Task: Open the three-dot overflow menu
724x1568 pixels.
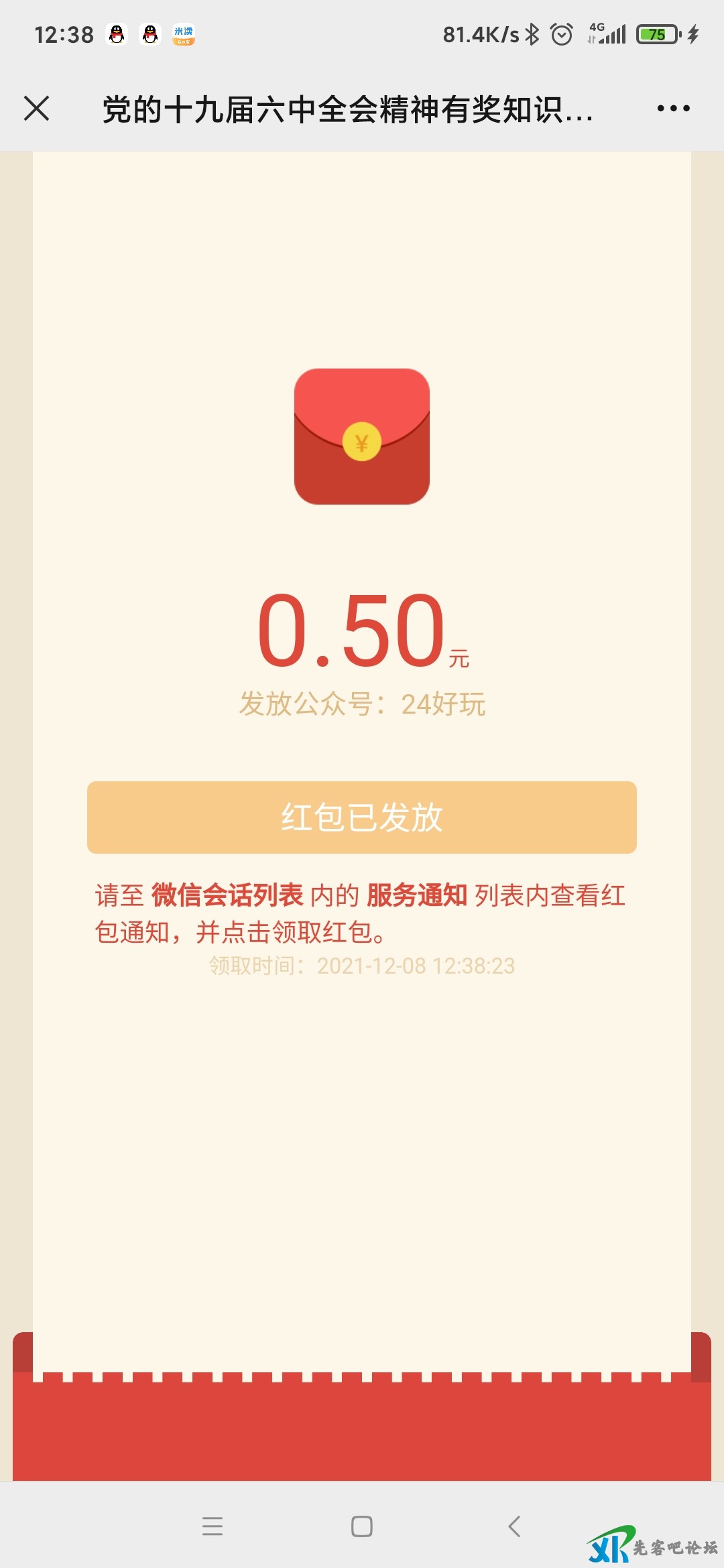Action: [x=673, y=109]
